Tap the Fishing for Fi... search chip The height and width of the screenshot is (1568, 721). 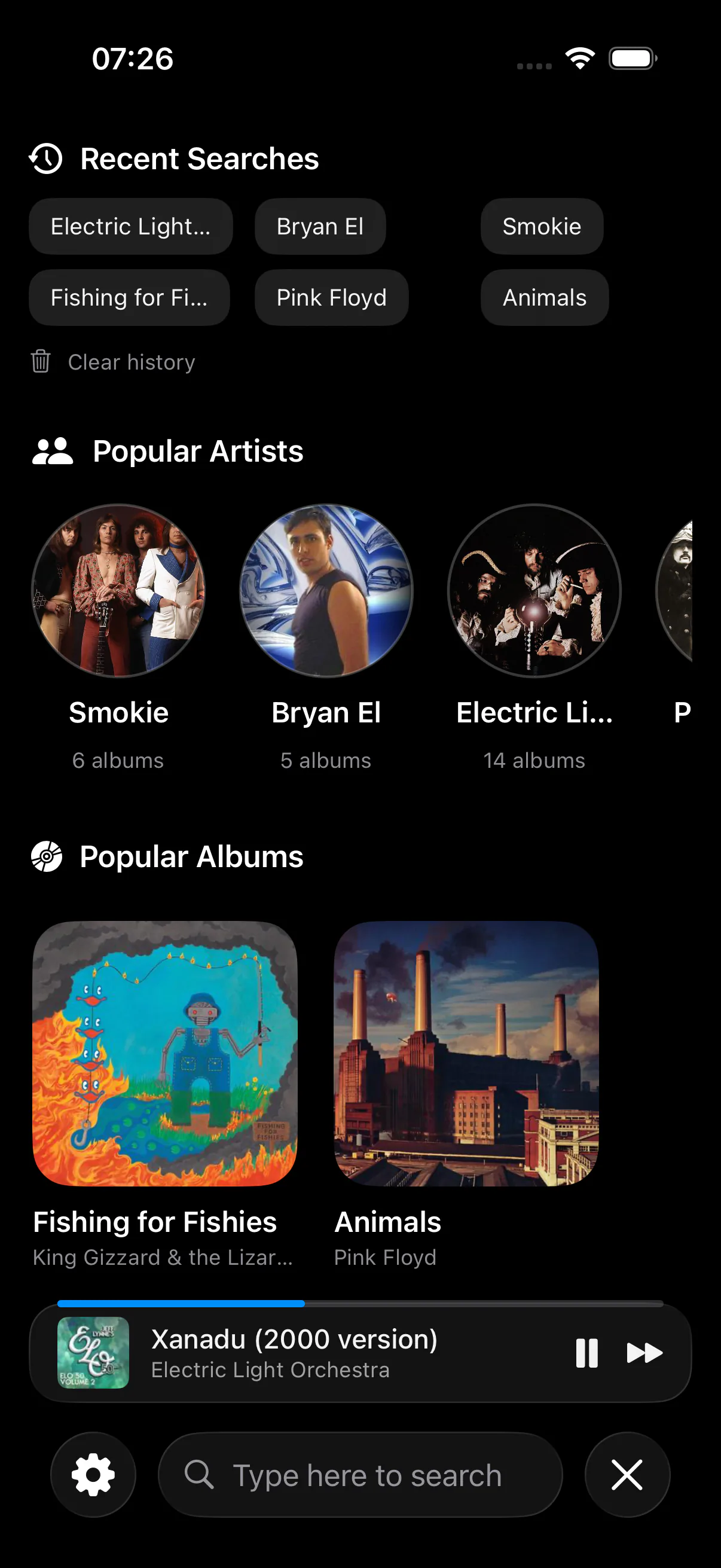[129, 298]
